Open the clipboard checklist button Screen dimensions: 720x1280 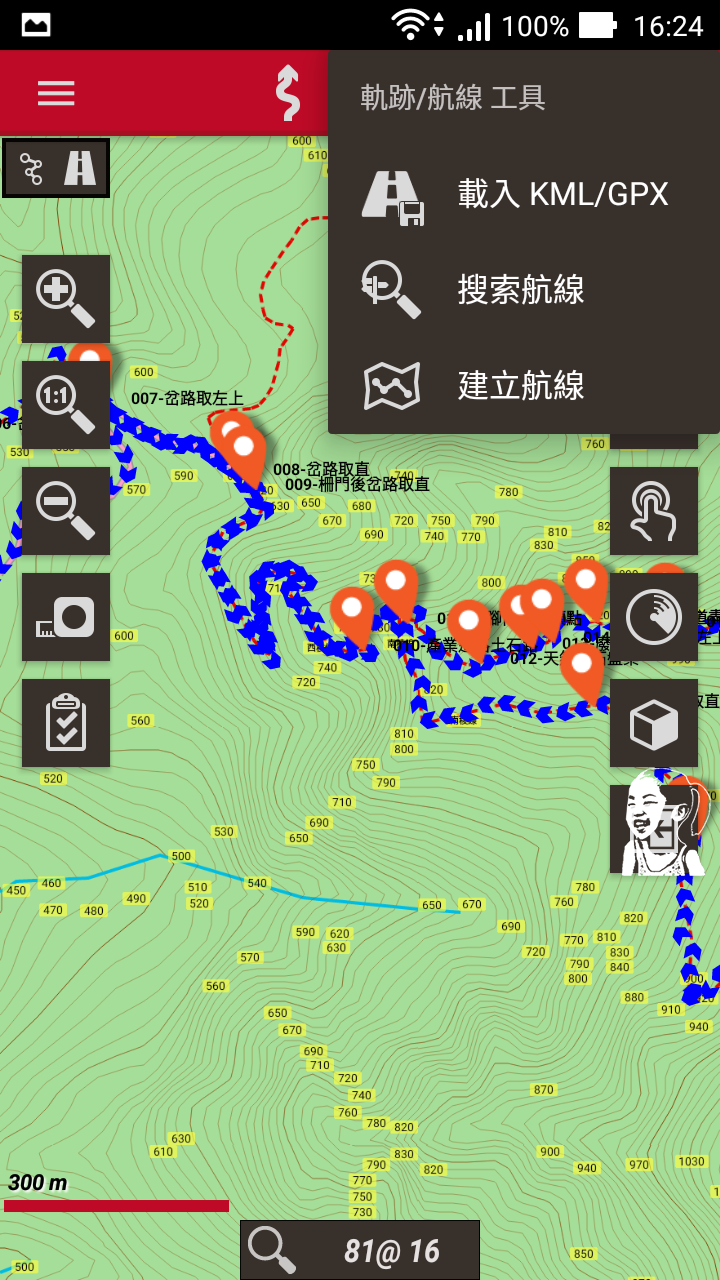(x=66, y=723)
